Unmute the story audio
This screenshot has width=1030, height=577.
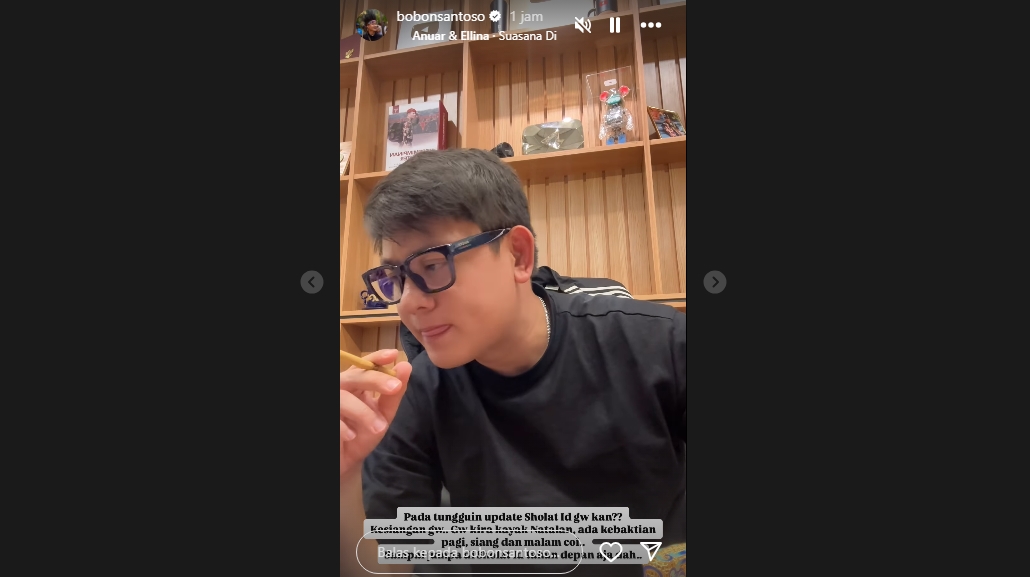tap(583, 25)
